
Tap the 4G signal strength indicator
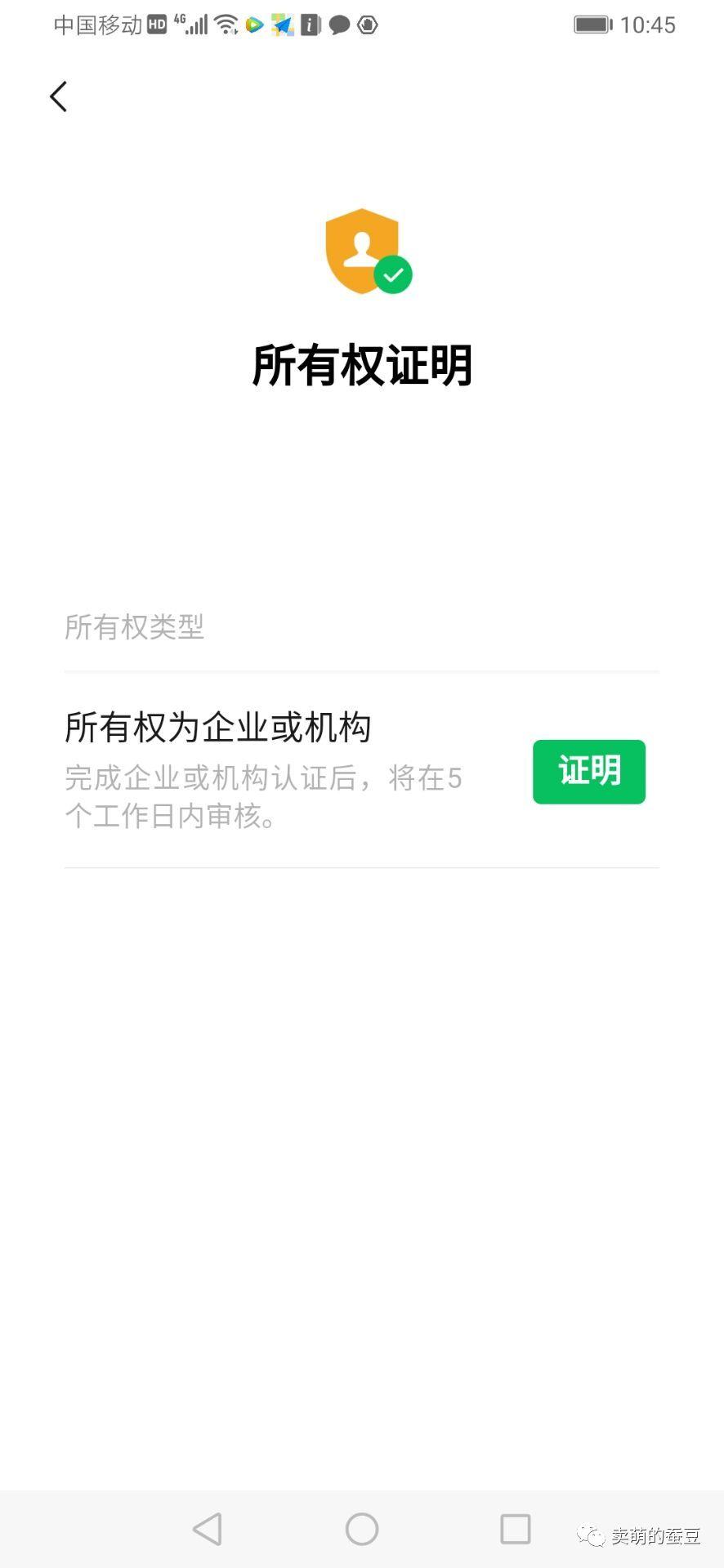[192, 24]
